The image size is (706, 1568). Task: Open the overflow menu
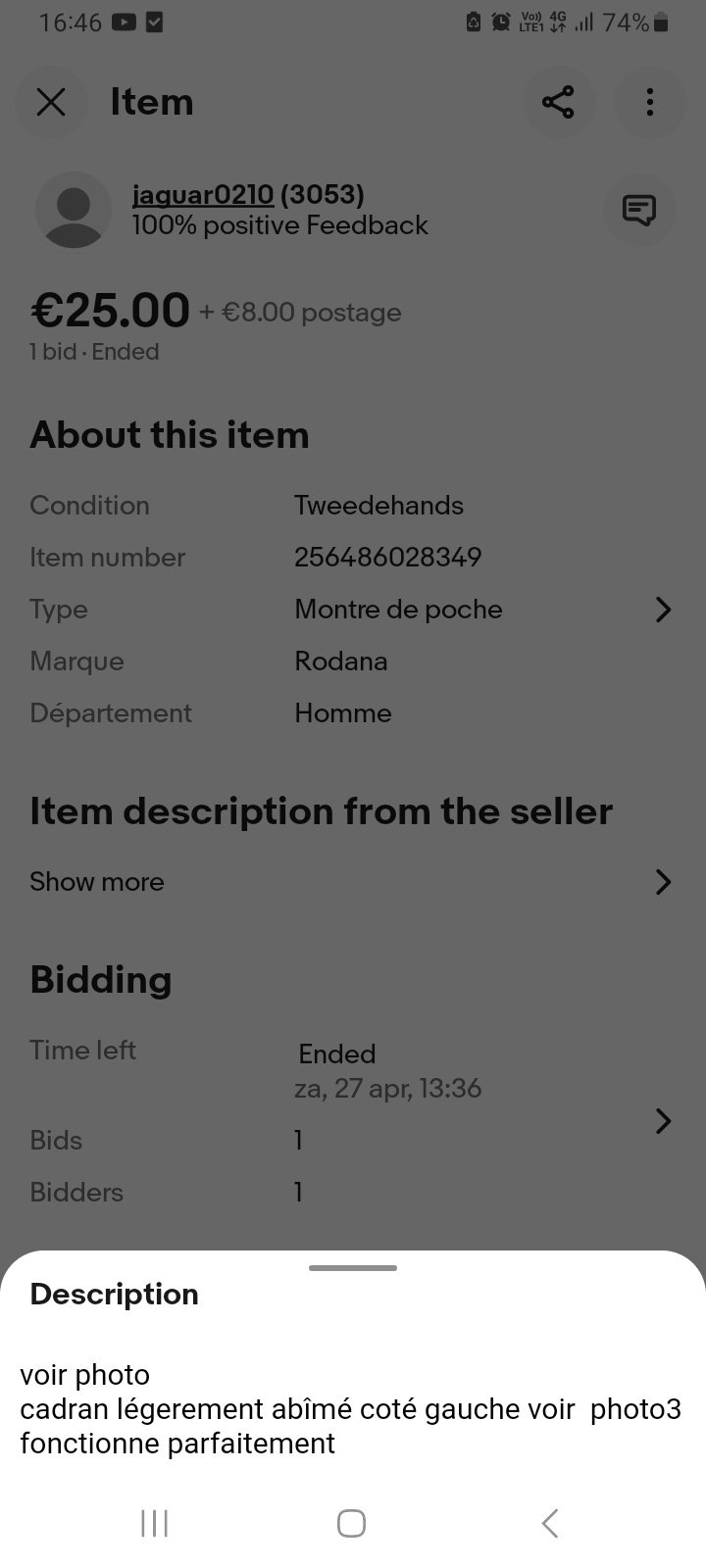coord(649,102)
